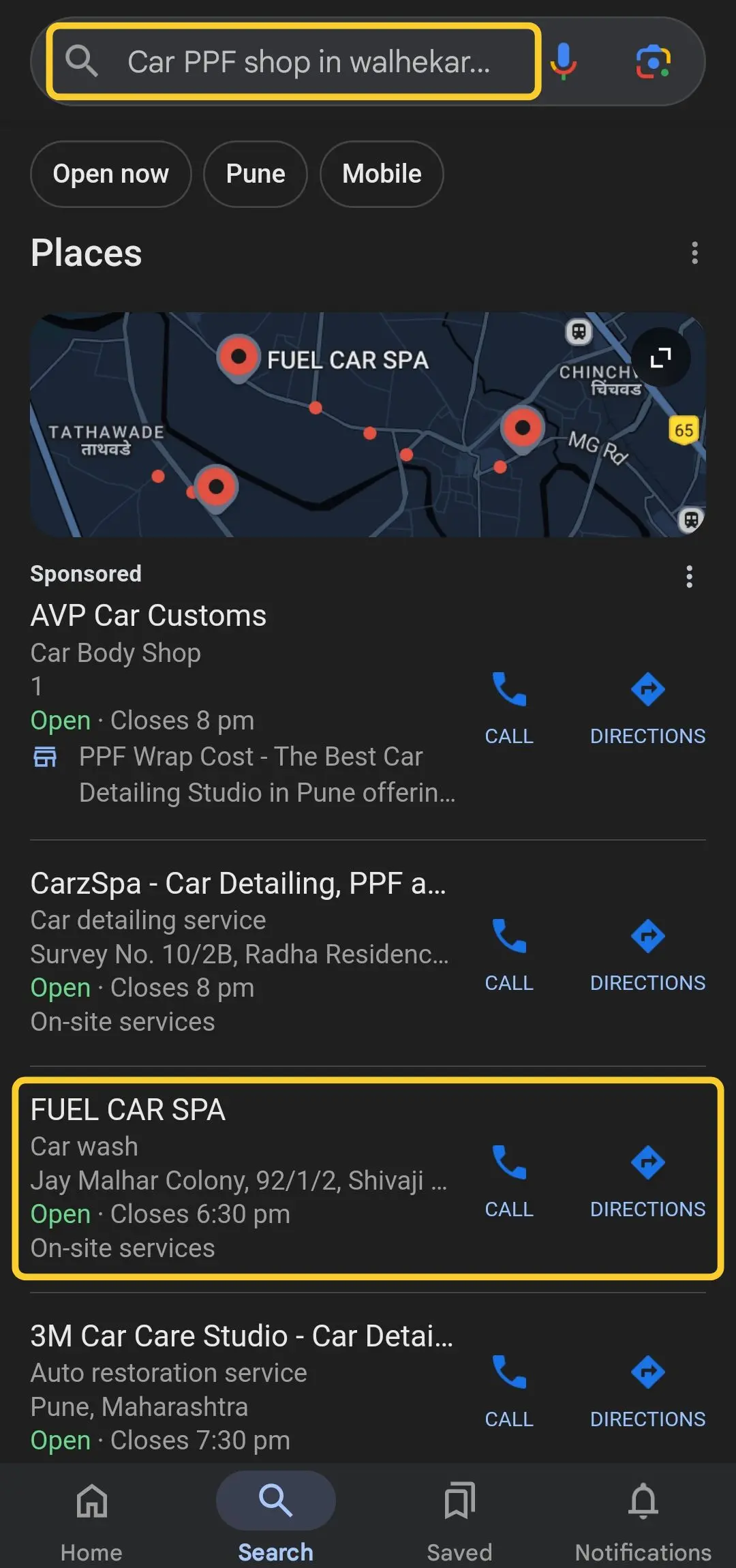
Task: Tap the FUEL CAR SPA map pin
Action: click(238, 355)
